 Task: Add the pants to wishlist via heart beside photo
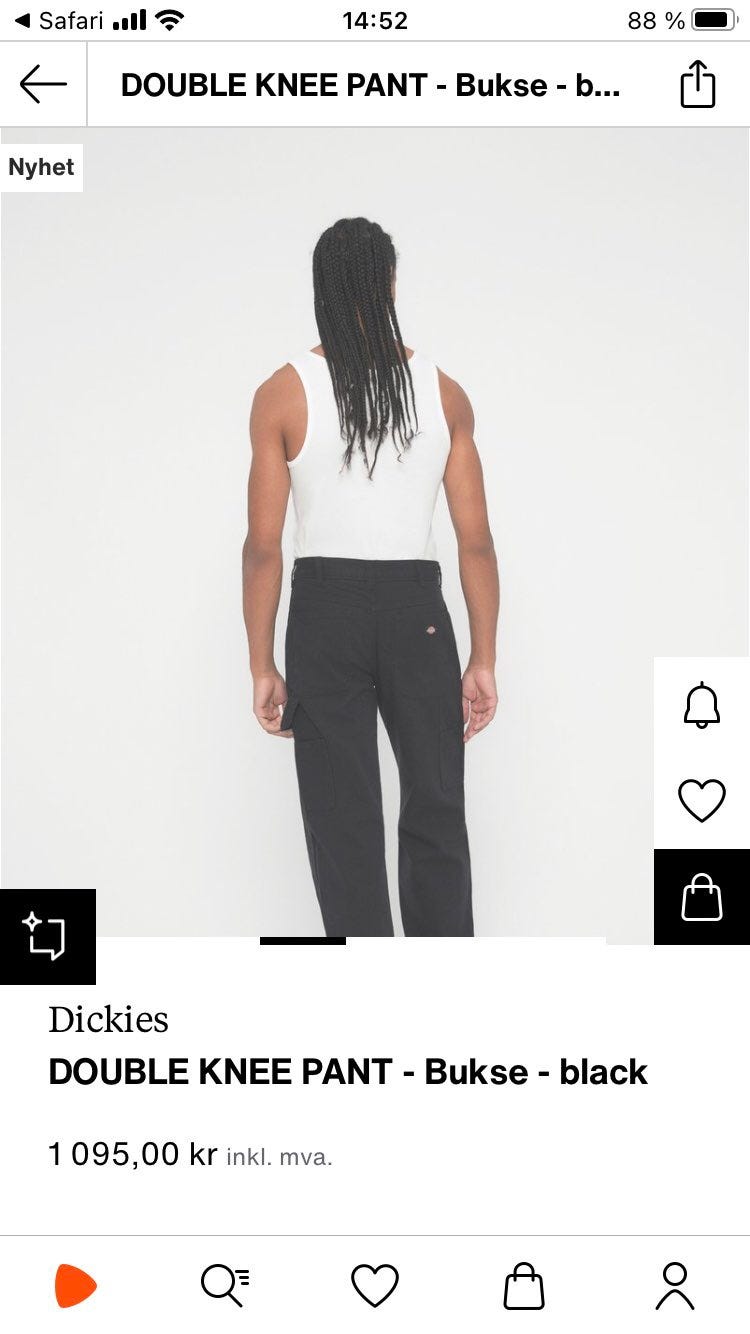pos(701,801)
